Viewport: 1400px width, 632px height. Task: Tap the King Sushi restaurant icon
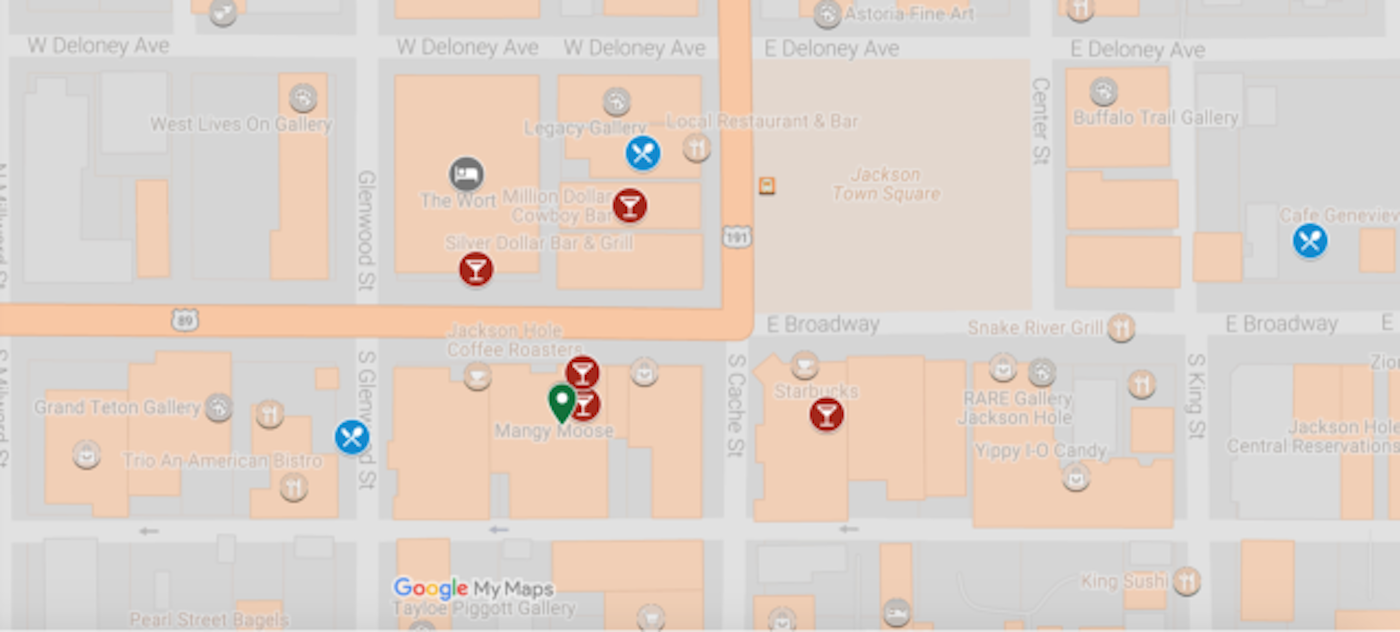1187,581
